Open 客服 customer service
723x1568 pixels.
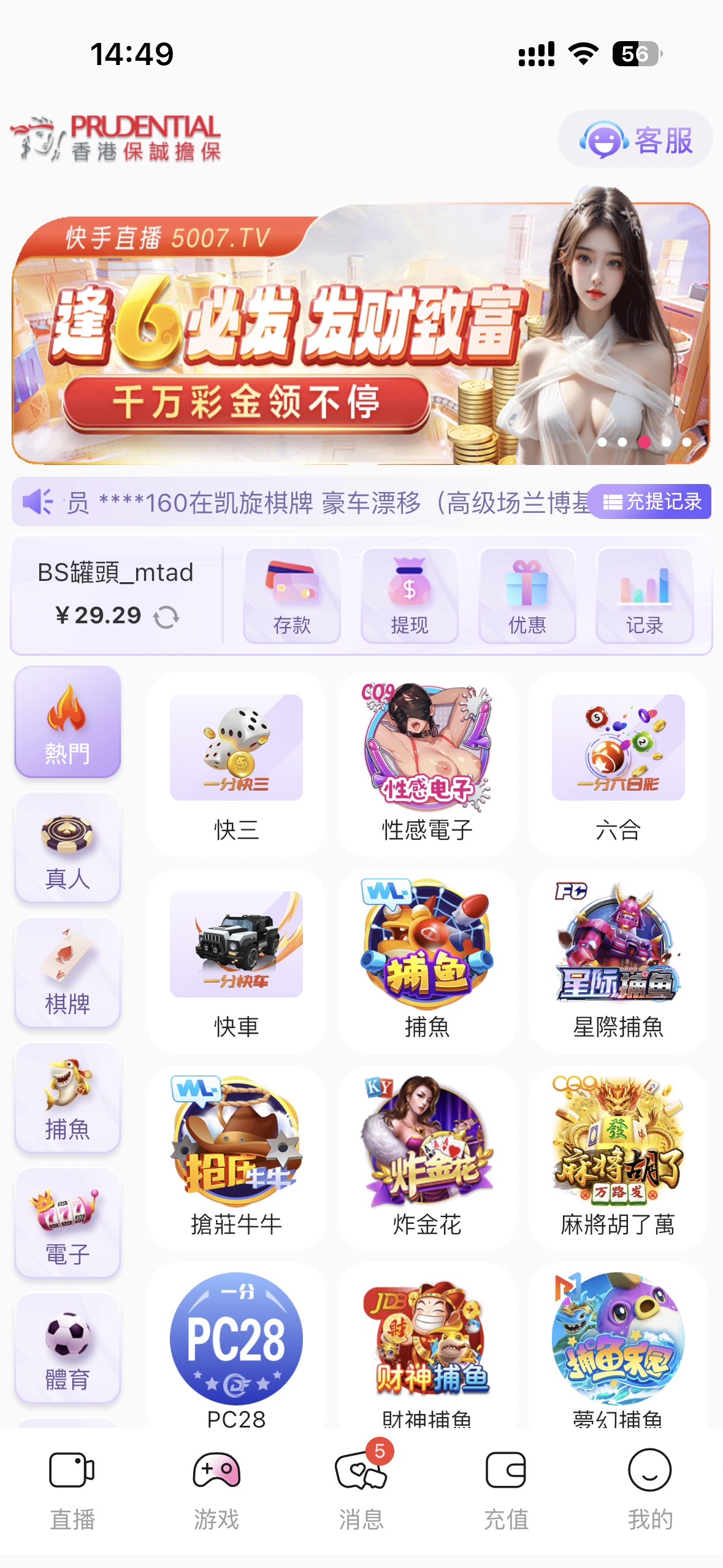pyautogui.click(x=635, y=140)
